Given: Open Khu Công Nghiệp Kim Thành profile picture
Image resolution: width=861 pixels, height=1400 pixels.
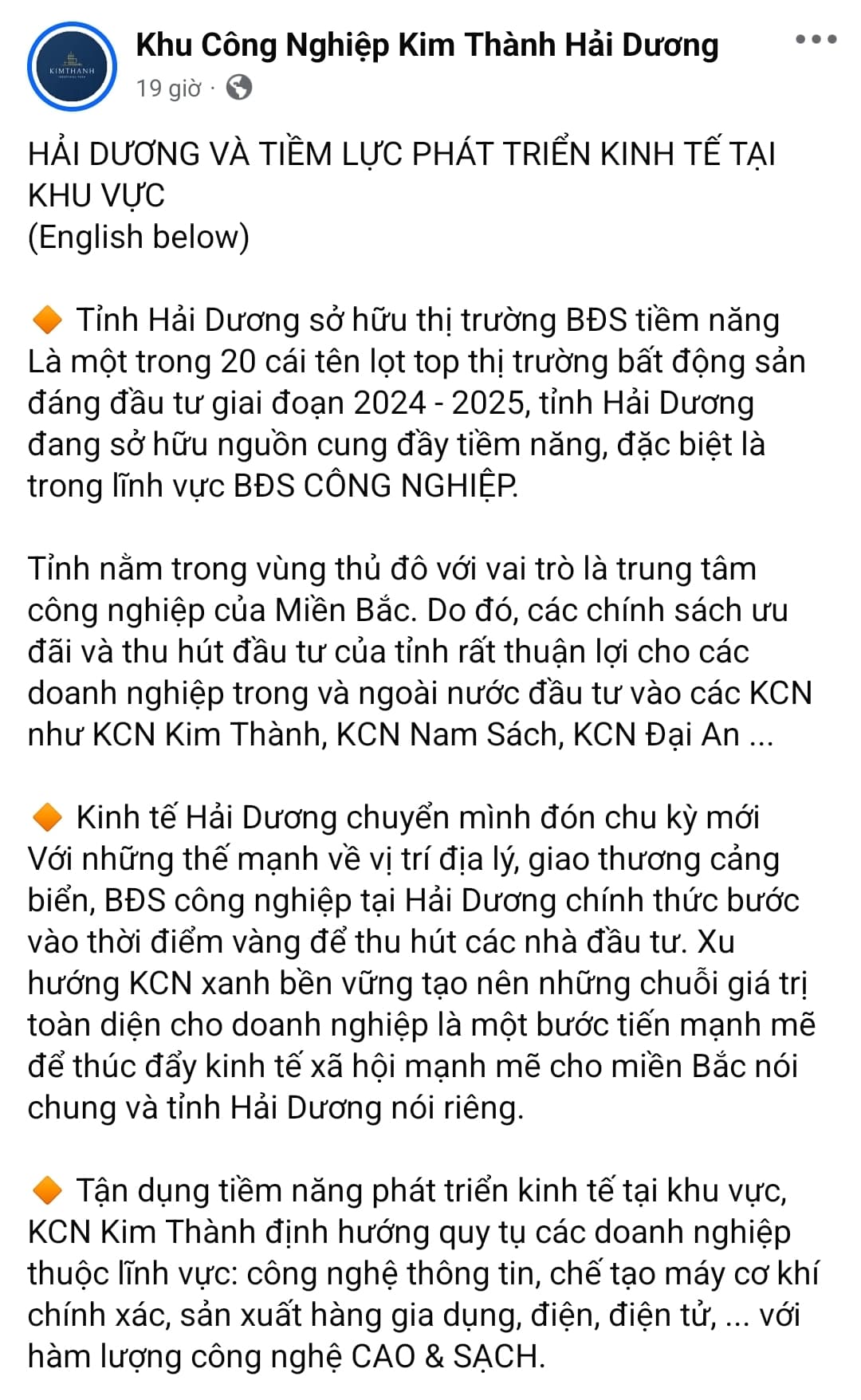Looking at the screenshot, I should click(x=72, y=67).
